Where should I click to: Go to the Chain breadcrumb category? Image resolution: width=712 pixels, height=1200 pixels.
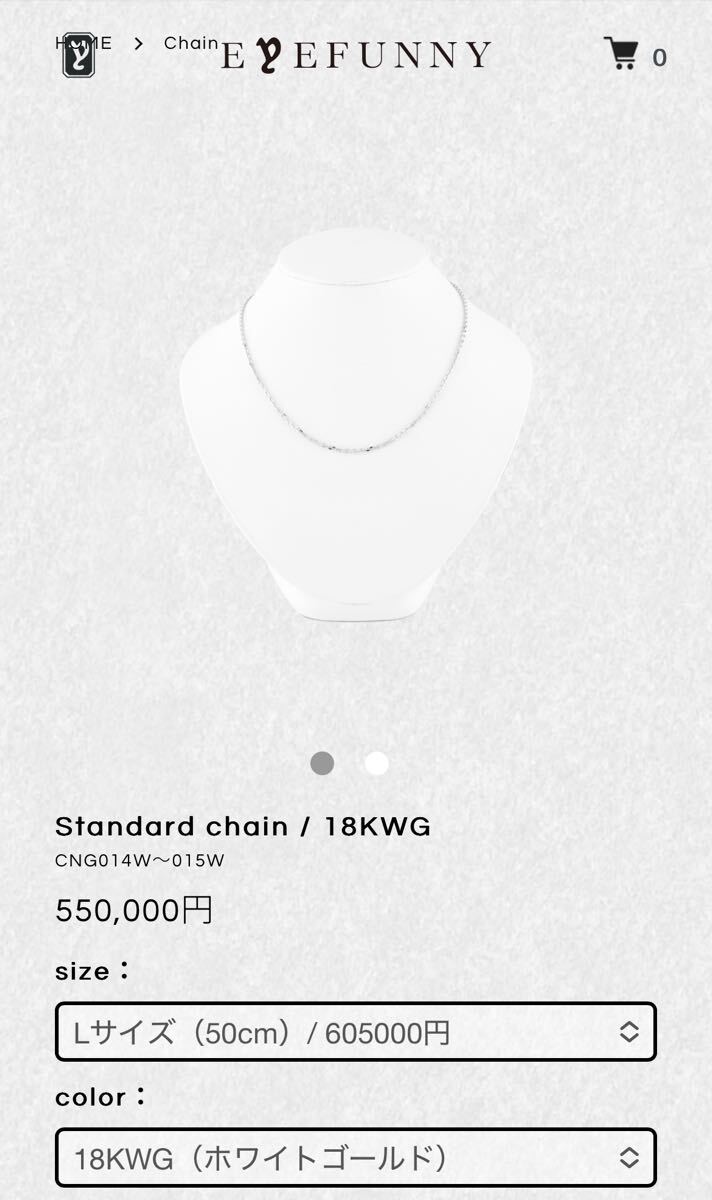coord(190,43)
